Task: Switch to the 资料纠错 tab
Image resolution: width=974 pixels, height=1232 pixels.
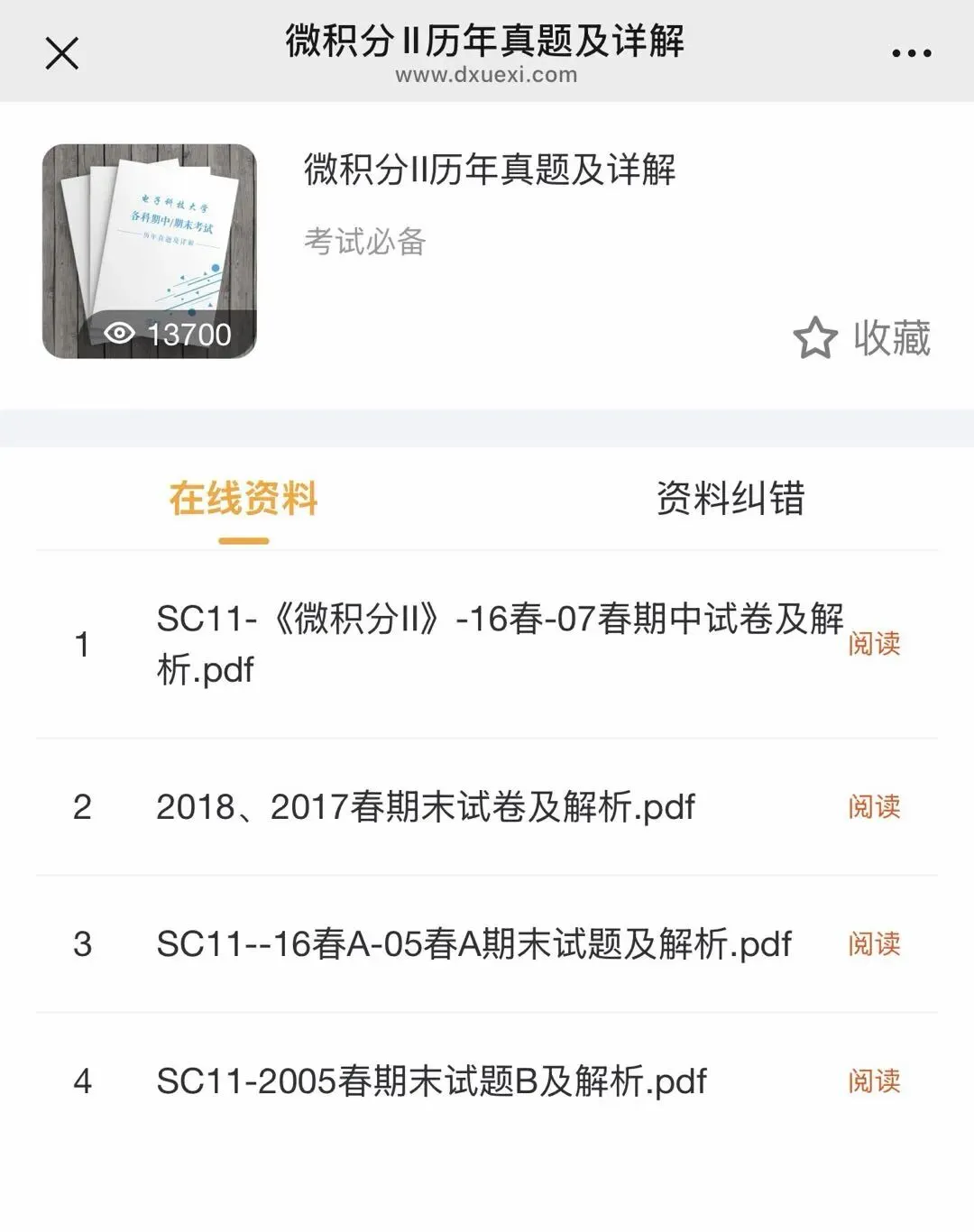Action: 730,499
